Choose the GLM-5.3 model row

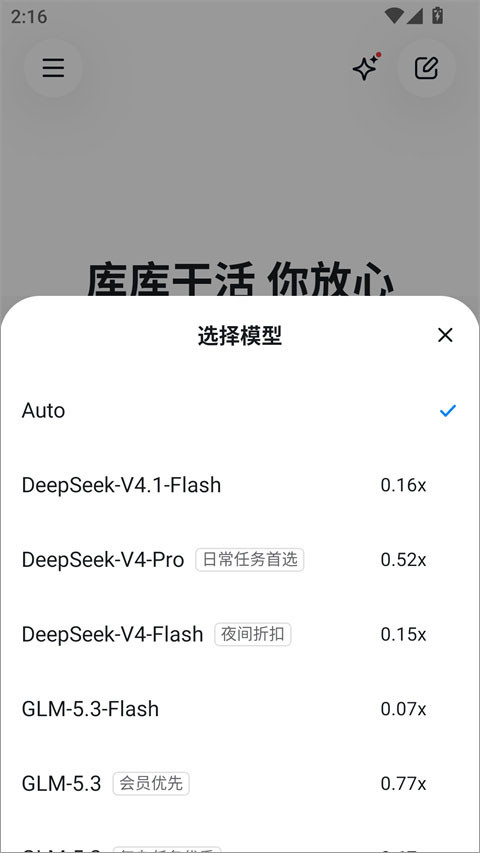click(240, 783)
